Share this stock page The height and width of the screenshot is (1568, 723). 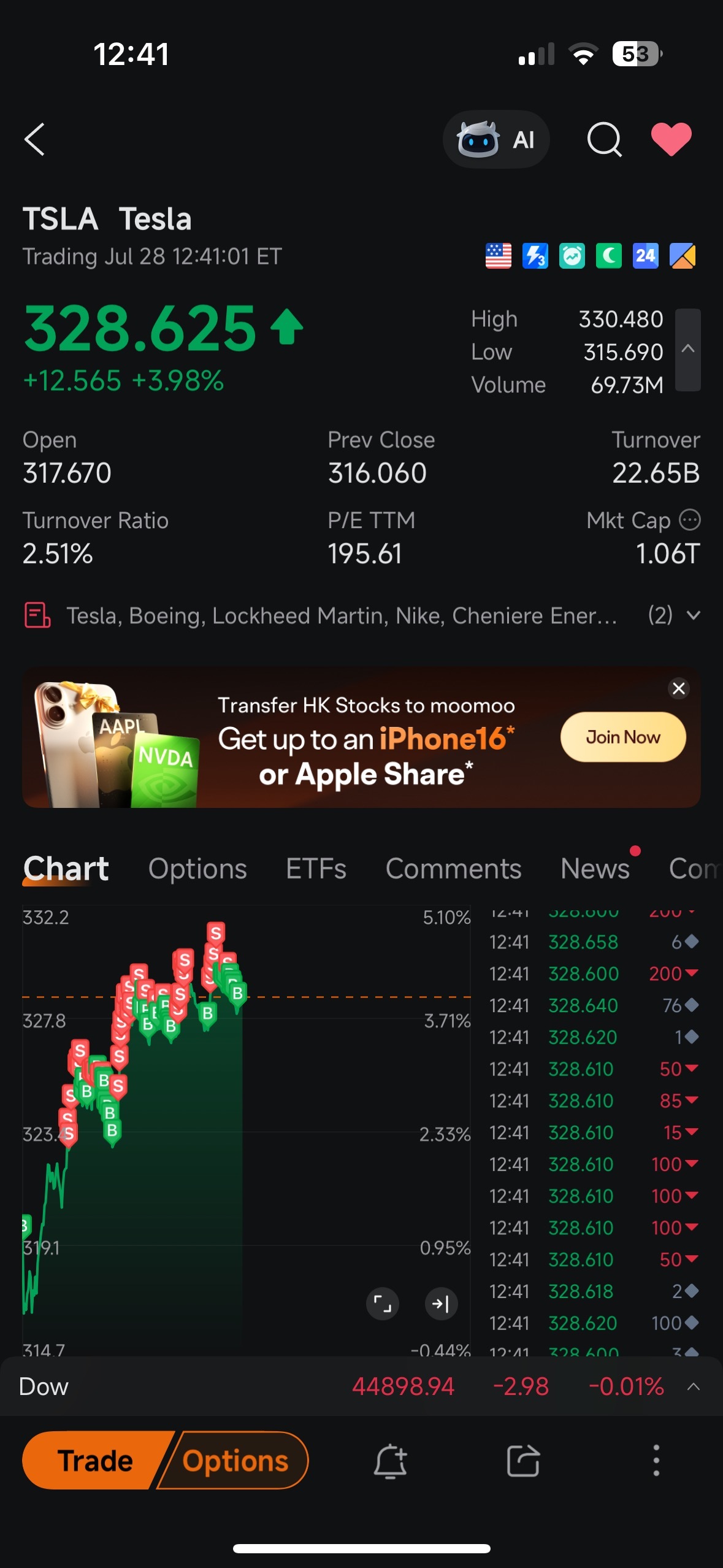point(523,1461)
